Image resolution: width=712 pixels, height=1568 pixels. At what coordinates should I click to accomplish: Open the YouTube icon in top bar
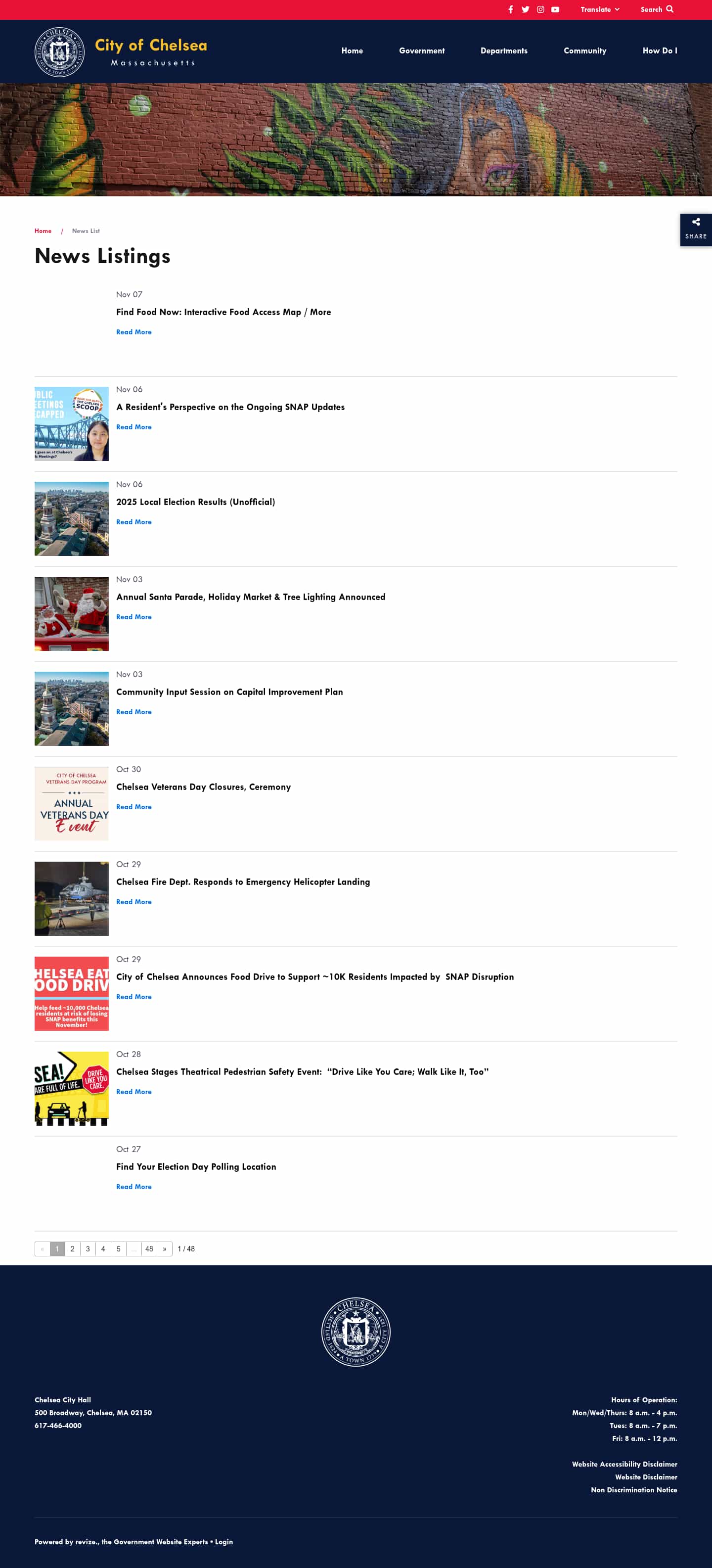(555, 9)
